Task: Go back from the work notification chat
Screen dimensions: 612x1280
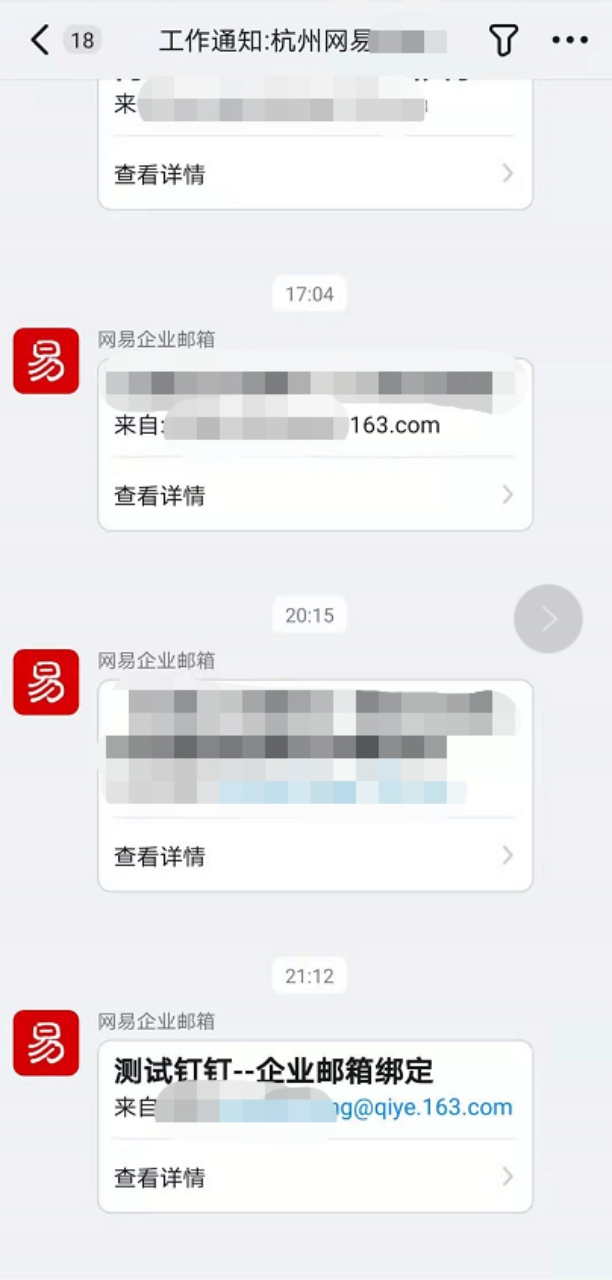Action: coord(40,40)
